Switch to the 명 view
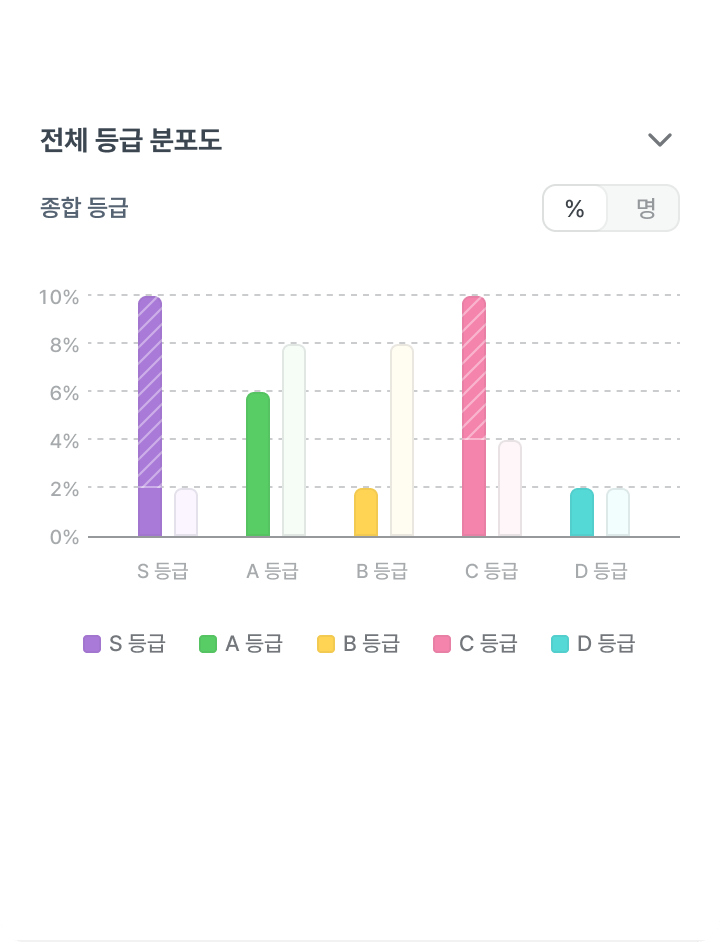Image resolution: width=720 pixels, height=942 pixels. pyautogui.click(x=645, y=208)
